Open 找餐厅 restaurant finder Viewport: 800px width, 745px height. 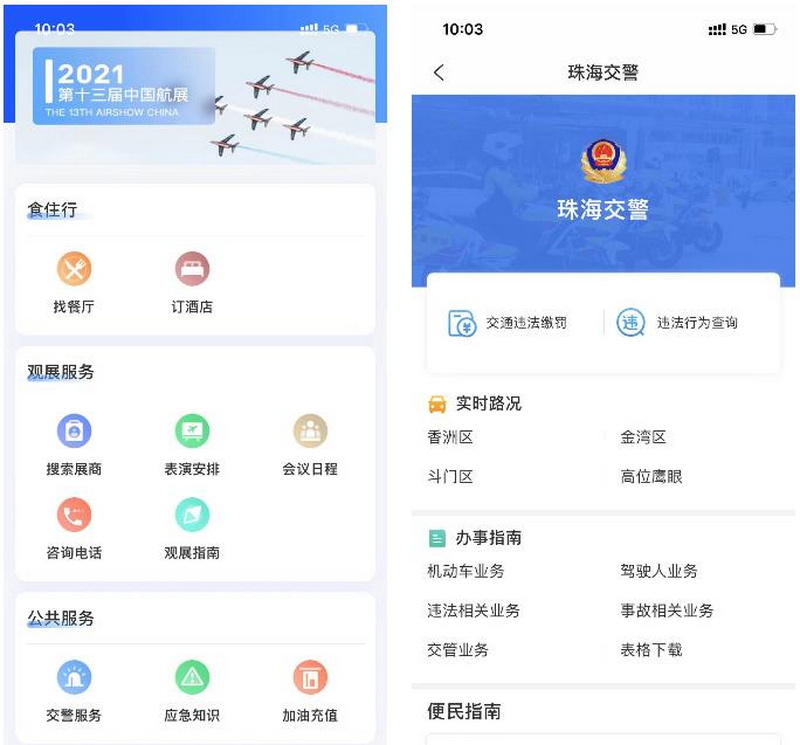pos(74,281)
